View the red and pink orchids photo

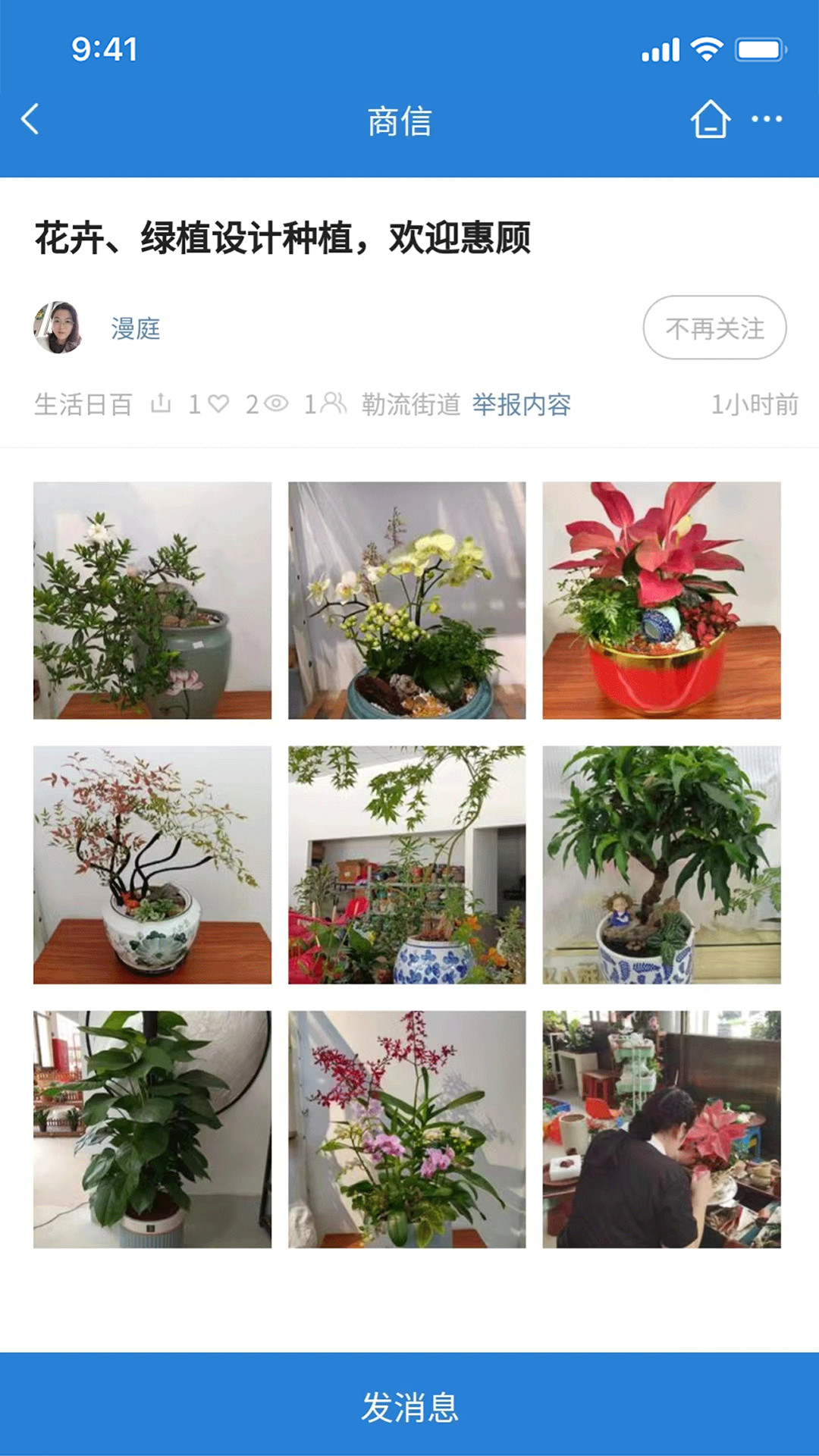pos(406,1129)
